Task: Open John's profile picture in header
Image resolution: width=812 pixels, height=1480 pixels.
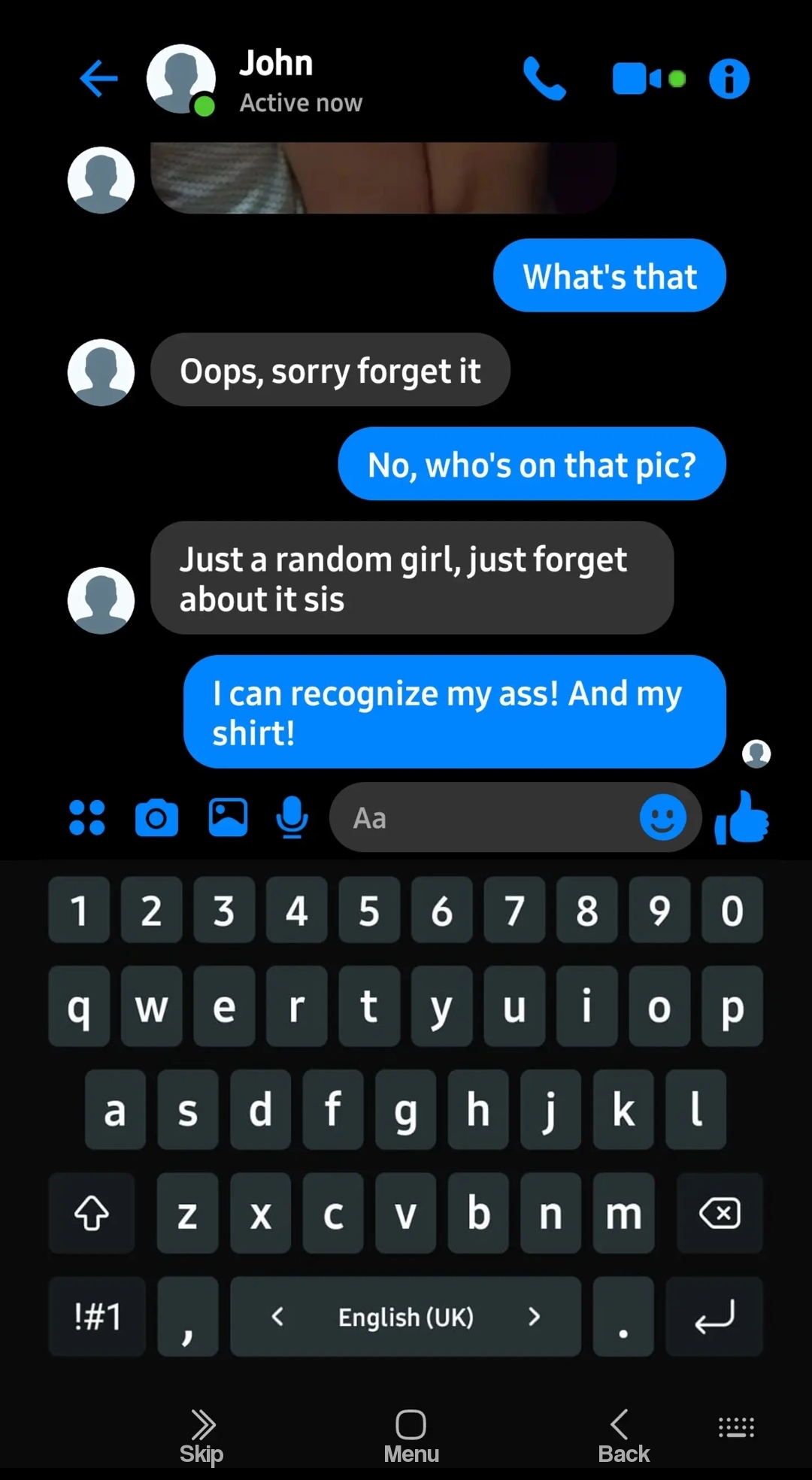Action: click(180, 78)
